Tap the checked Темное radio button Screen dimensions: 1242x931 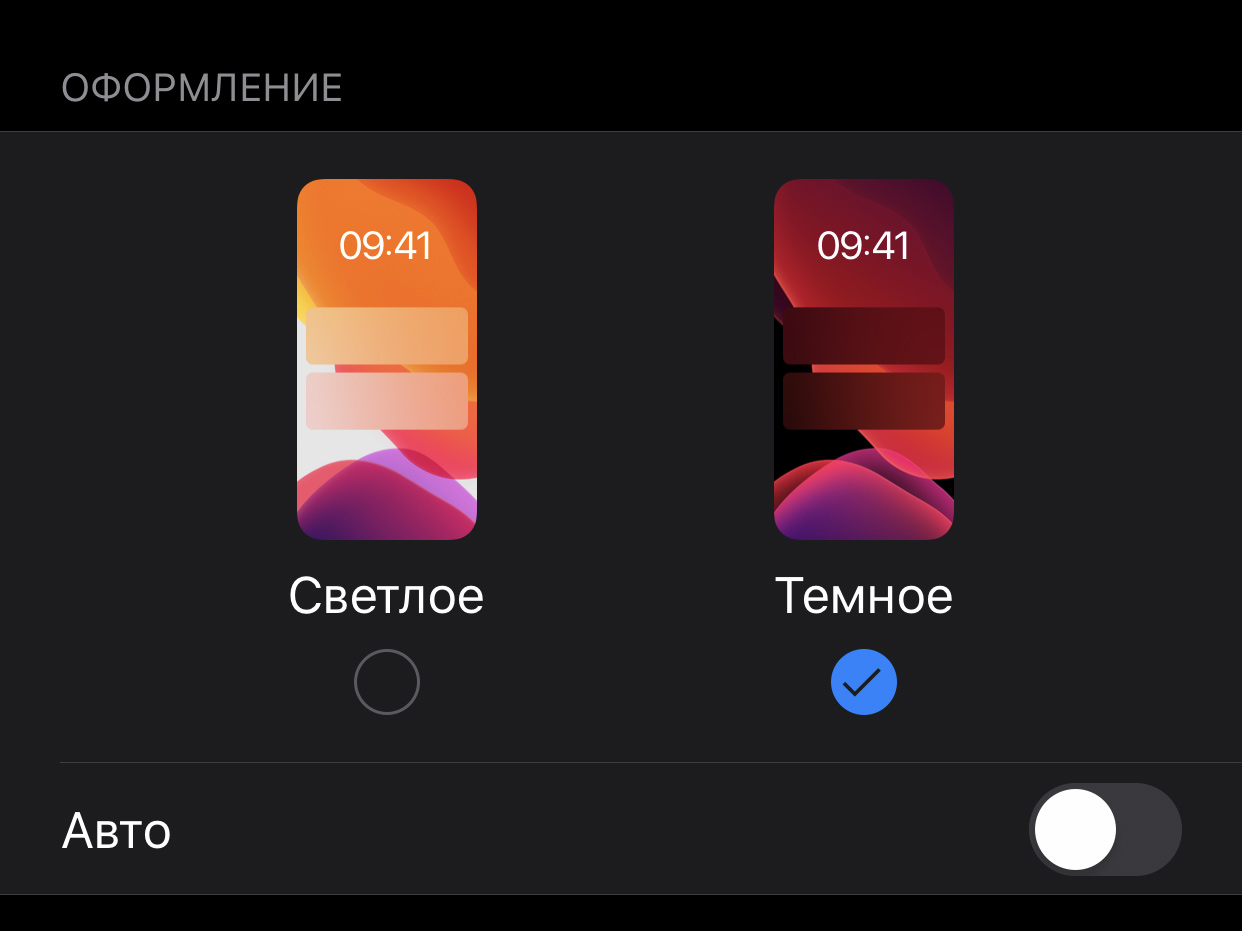coord(863,682)
